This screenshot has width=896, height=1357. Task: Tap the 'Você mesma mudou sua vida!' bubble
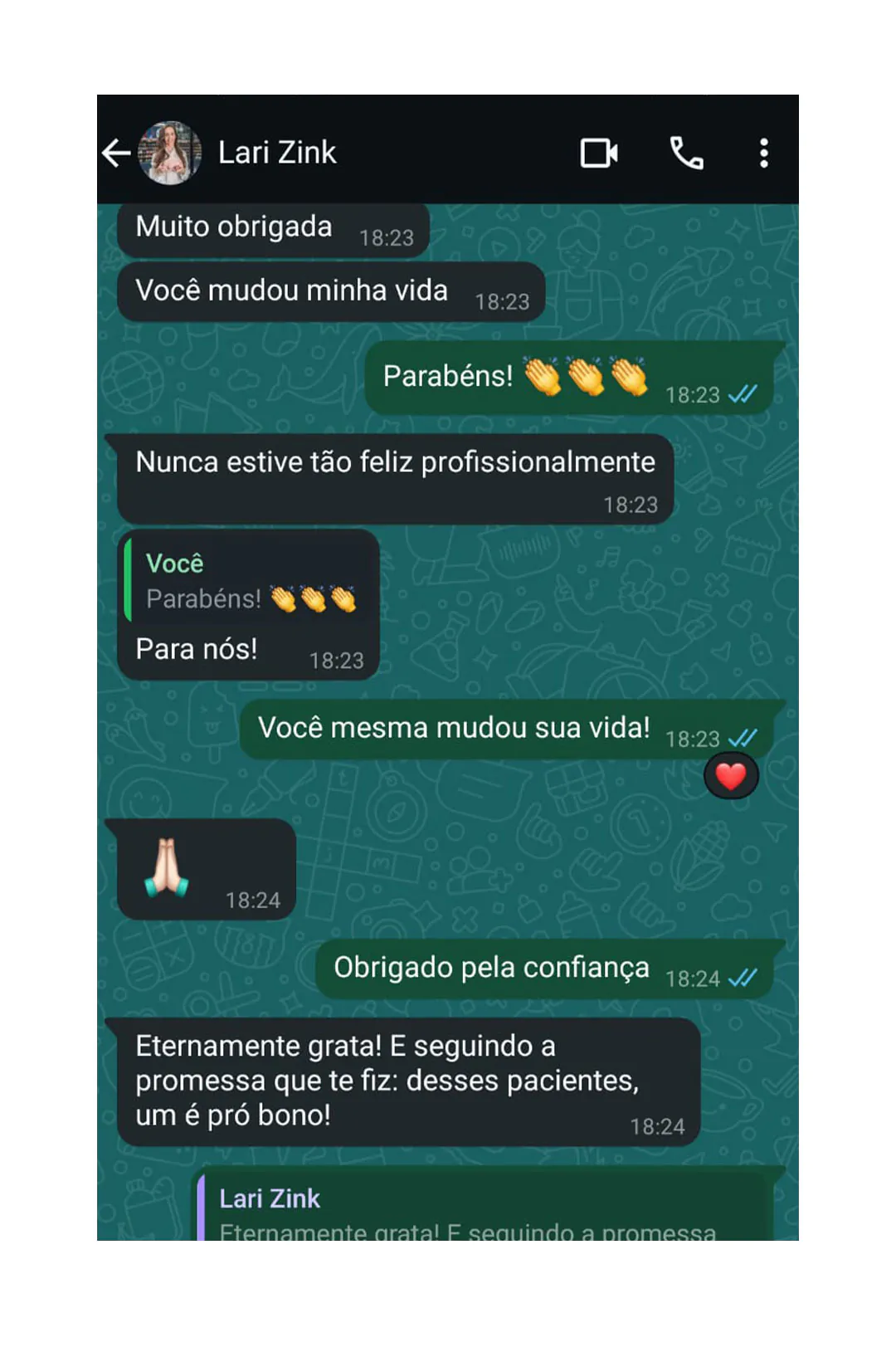pos(454,726)
